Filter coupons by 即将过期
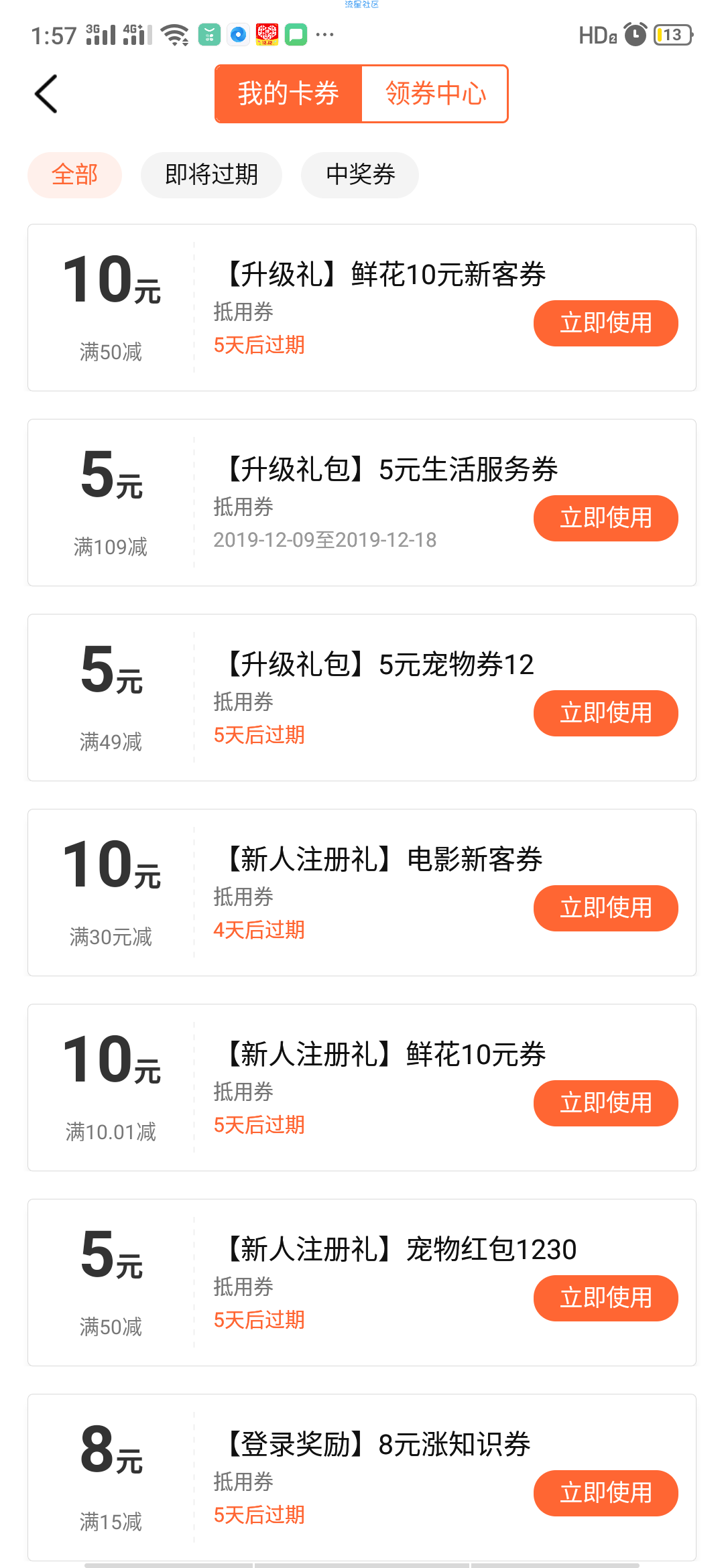Image resolution: width=724 pixels, height=1568 pixels. point(211,175)
